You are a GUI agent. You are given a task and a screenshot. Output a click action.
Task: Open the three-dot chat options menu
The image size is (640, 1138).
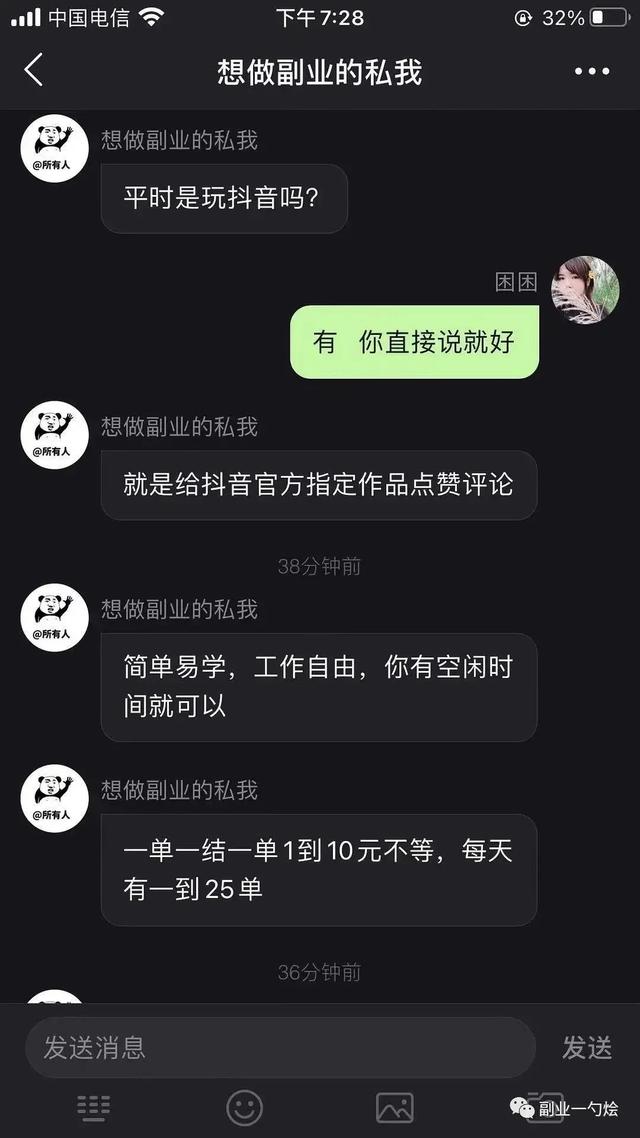point(592,71)
